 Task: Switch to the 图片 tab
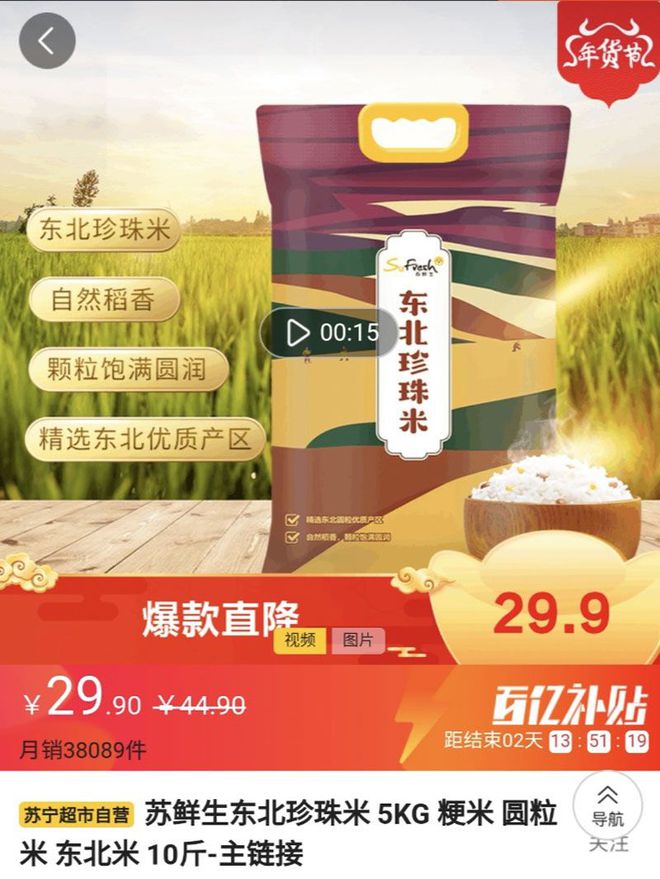pyautogui.click(x=357, y=640)
